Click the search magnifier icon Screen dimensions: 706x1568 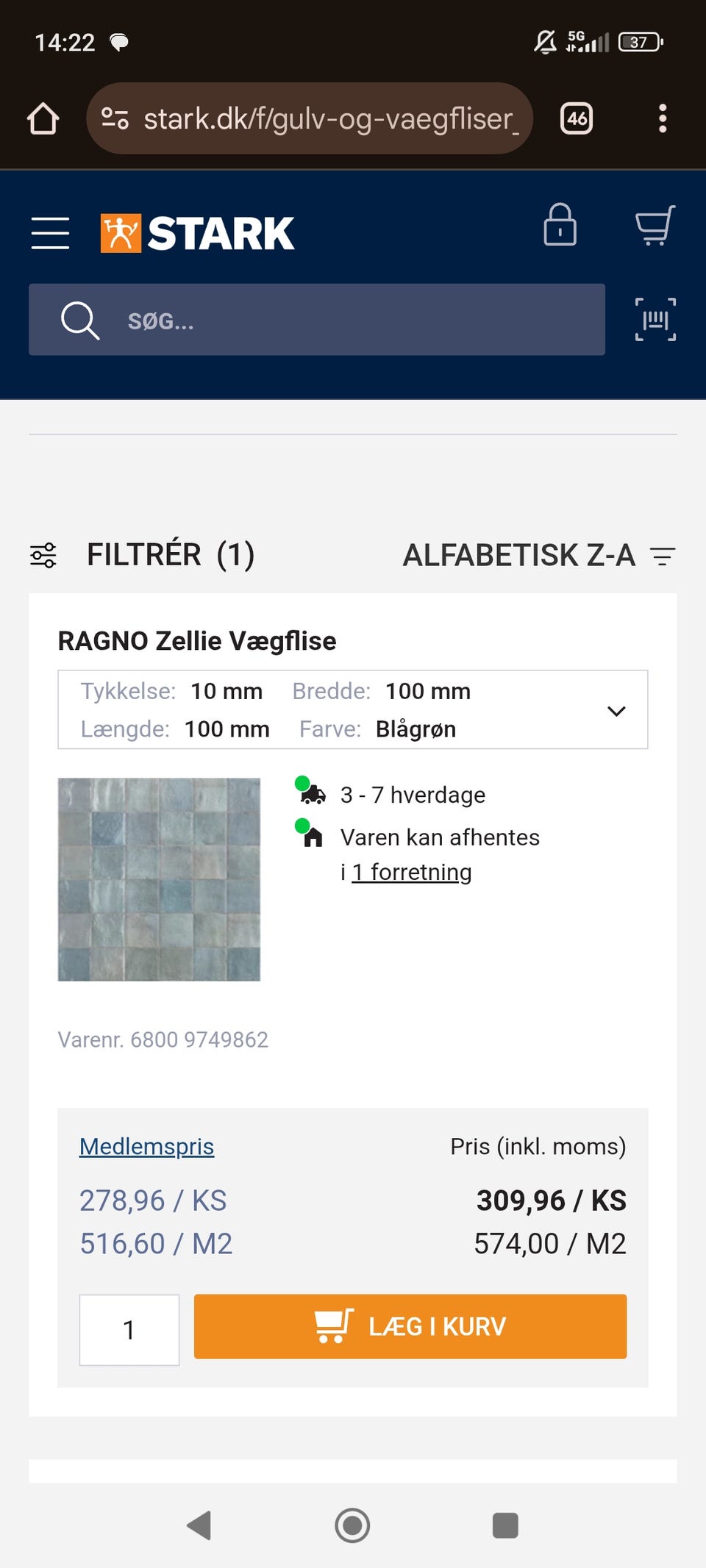79,320
